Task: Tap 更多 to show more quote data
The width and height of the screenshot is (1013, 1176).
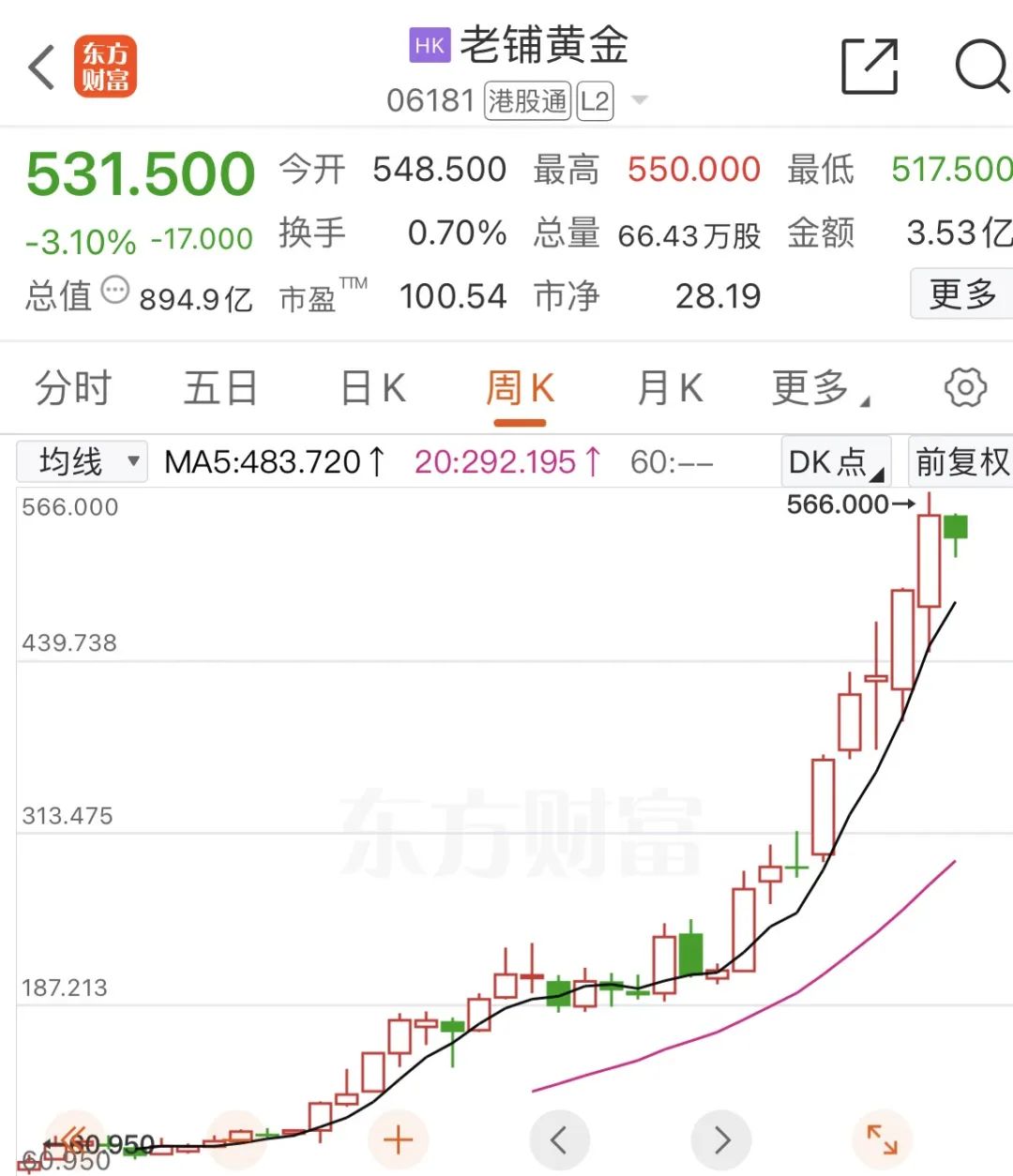Action: [x=962, y=294]
